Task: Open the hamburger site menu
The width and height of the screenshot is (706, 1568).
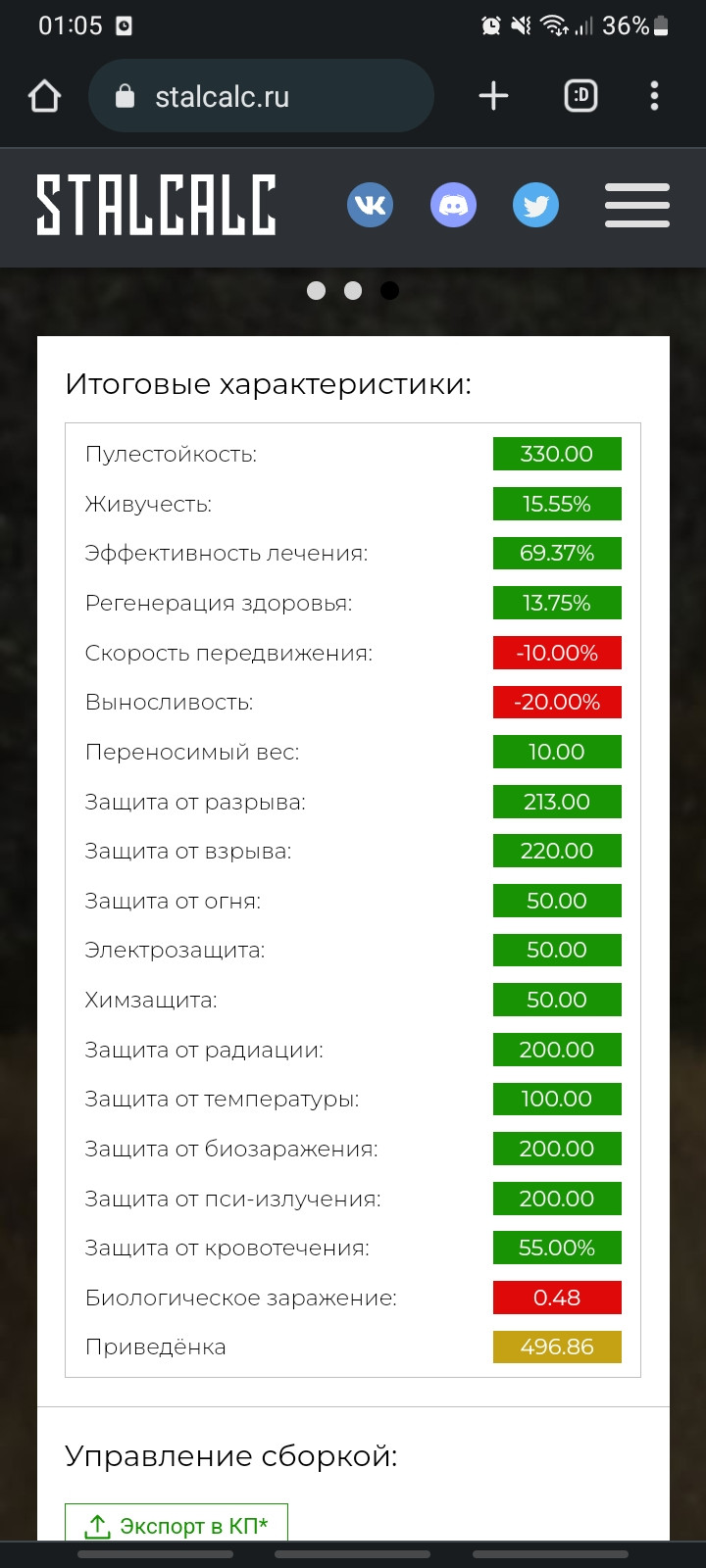Action: pyautogui.click(x=637, y=206)
